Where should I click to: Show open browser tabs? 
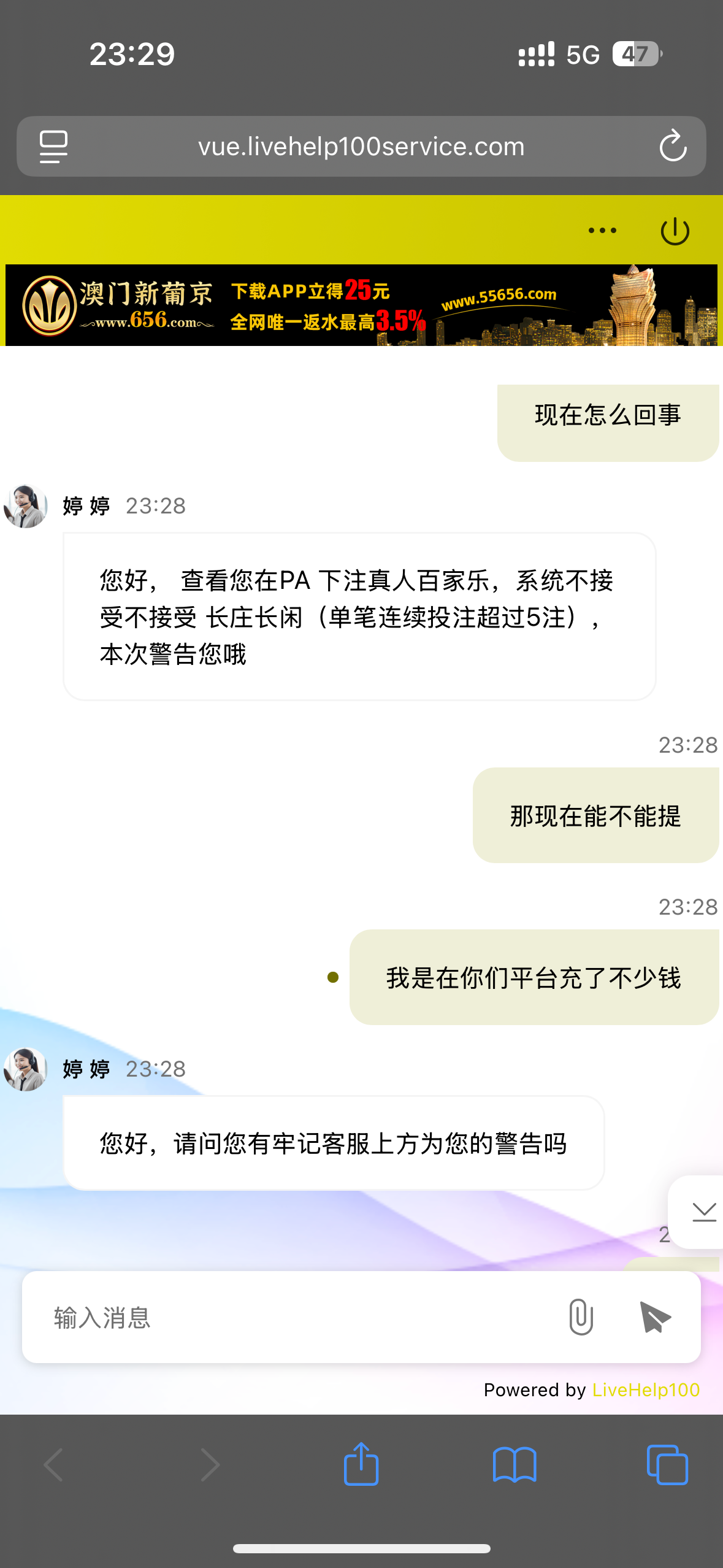tap(667, 1465)
